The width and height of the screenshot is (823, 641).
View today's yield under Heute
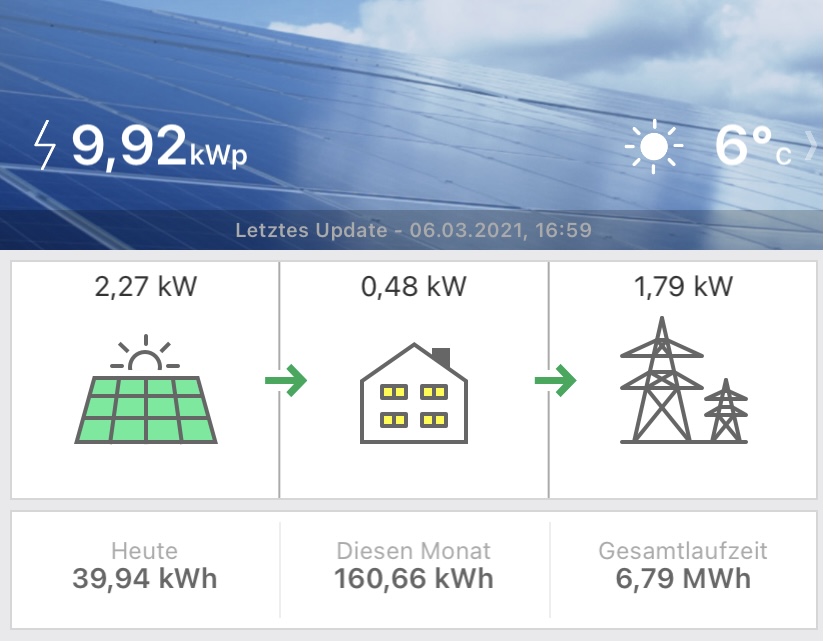pyautogui.click(x=145, y=566)
